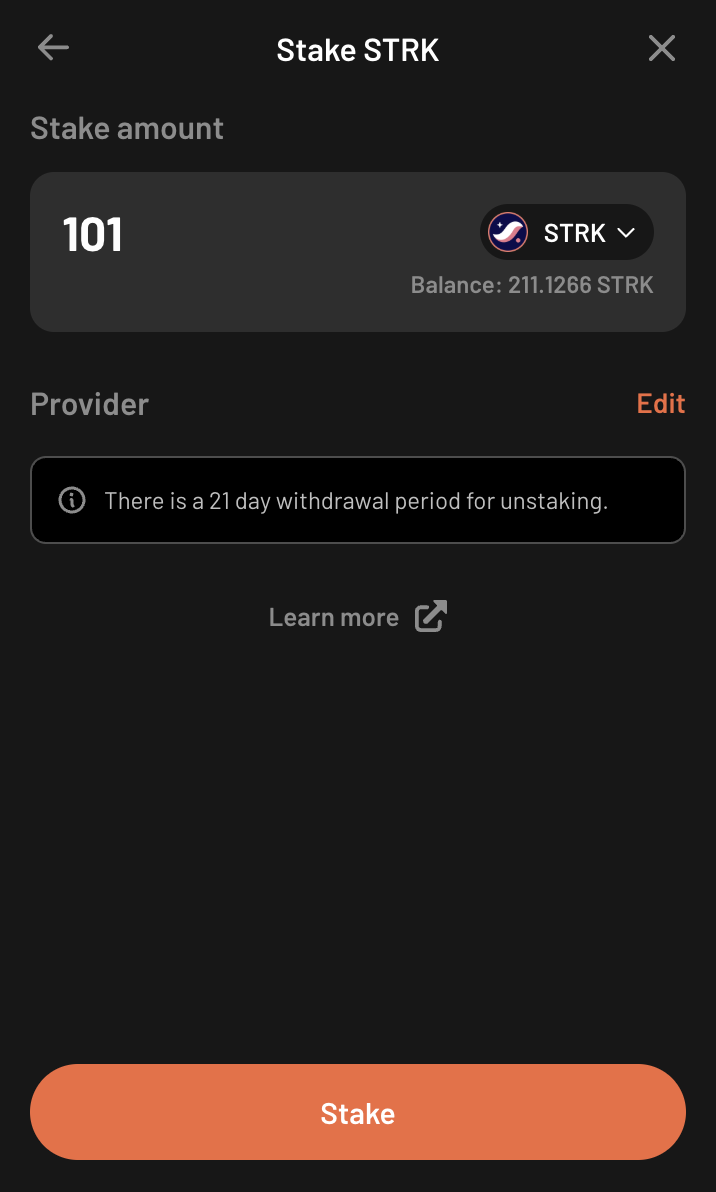Go back using the arrow icon
This screenshot has height=1192, width=716.
point(53,48)
